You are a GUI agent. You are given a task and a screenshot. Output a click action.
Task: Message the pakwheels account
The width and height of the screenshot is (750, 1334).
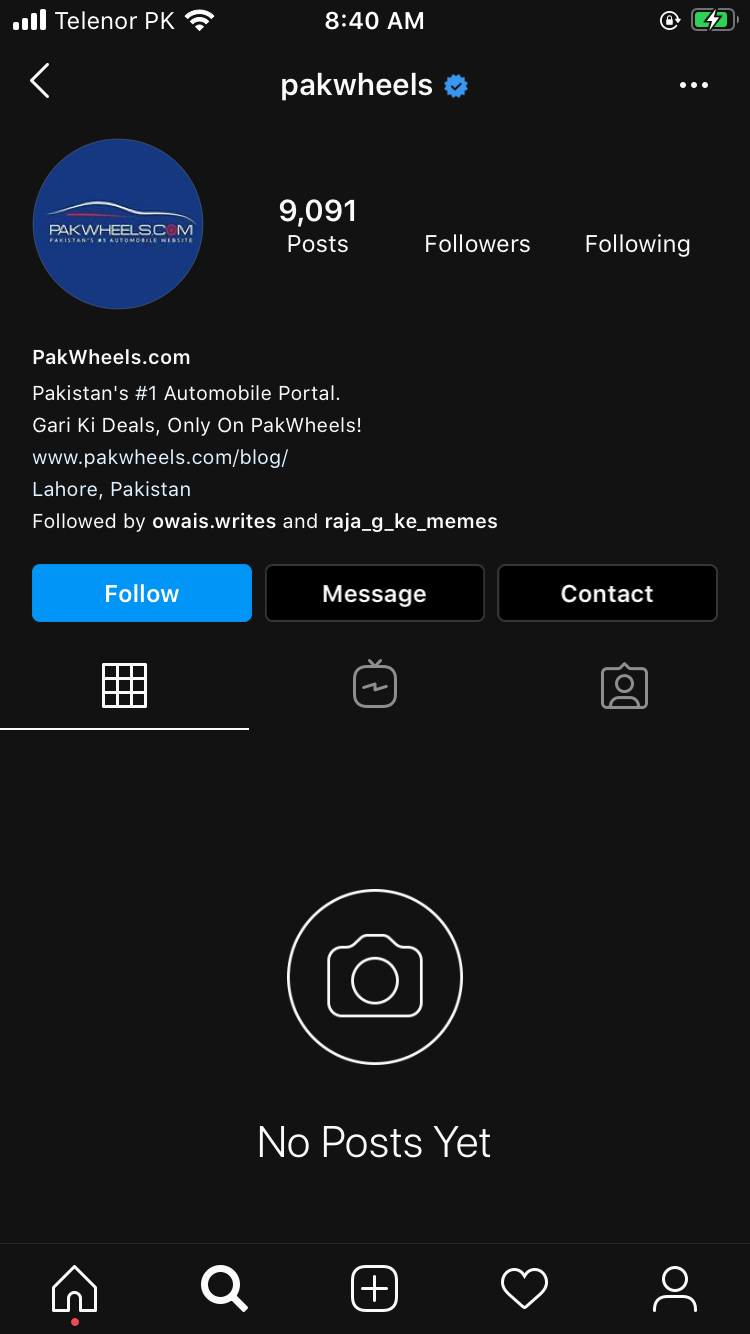[375, 593]
